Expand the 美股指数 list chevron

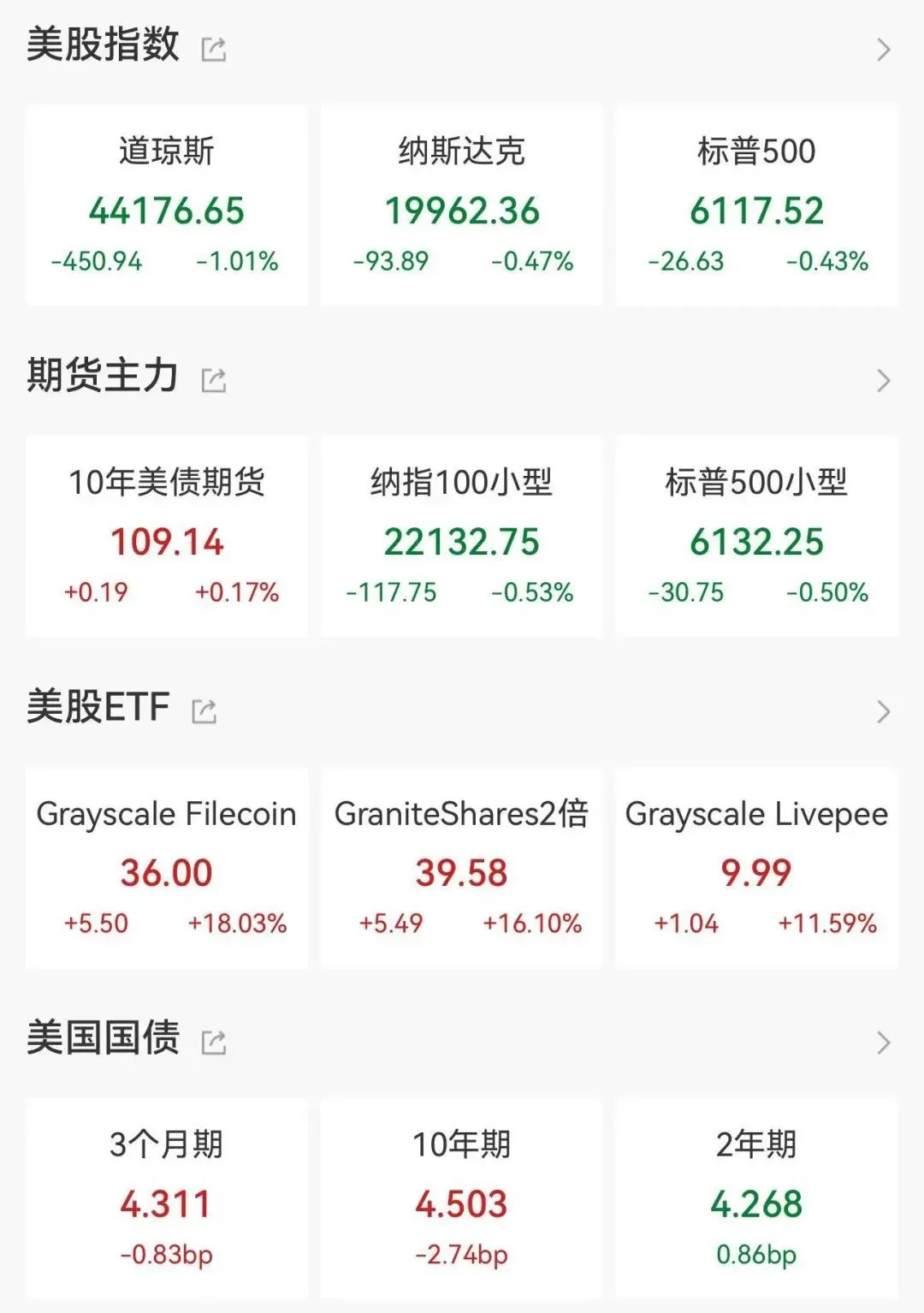[x=884, y=50]
